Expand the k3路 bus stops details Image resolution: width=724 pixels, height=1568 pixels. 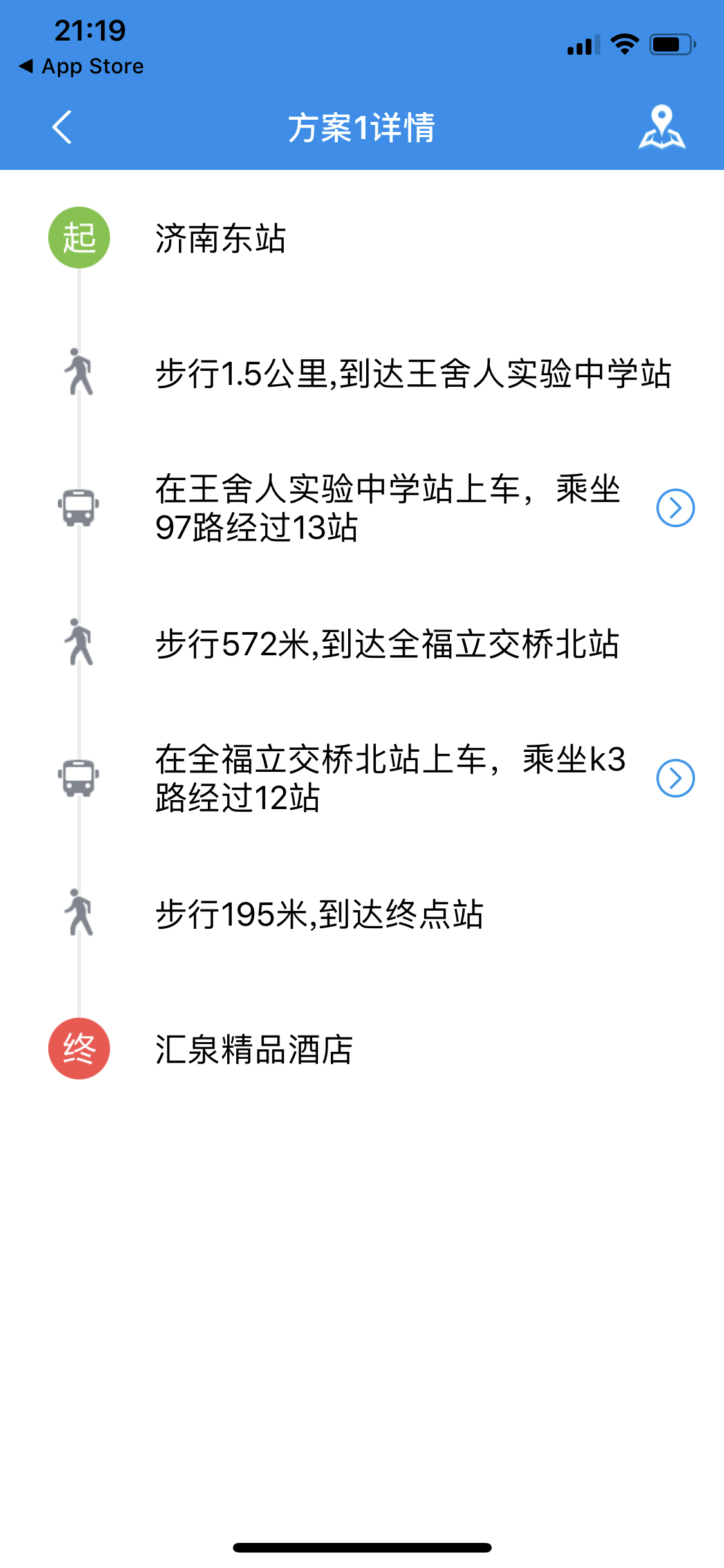point(675,778)
